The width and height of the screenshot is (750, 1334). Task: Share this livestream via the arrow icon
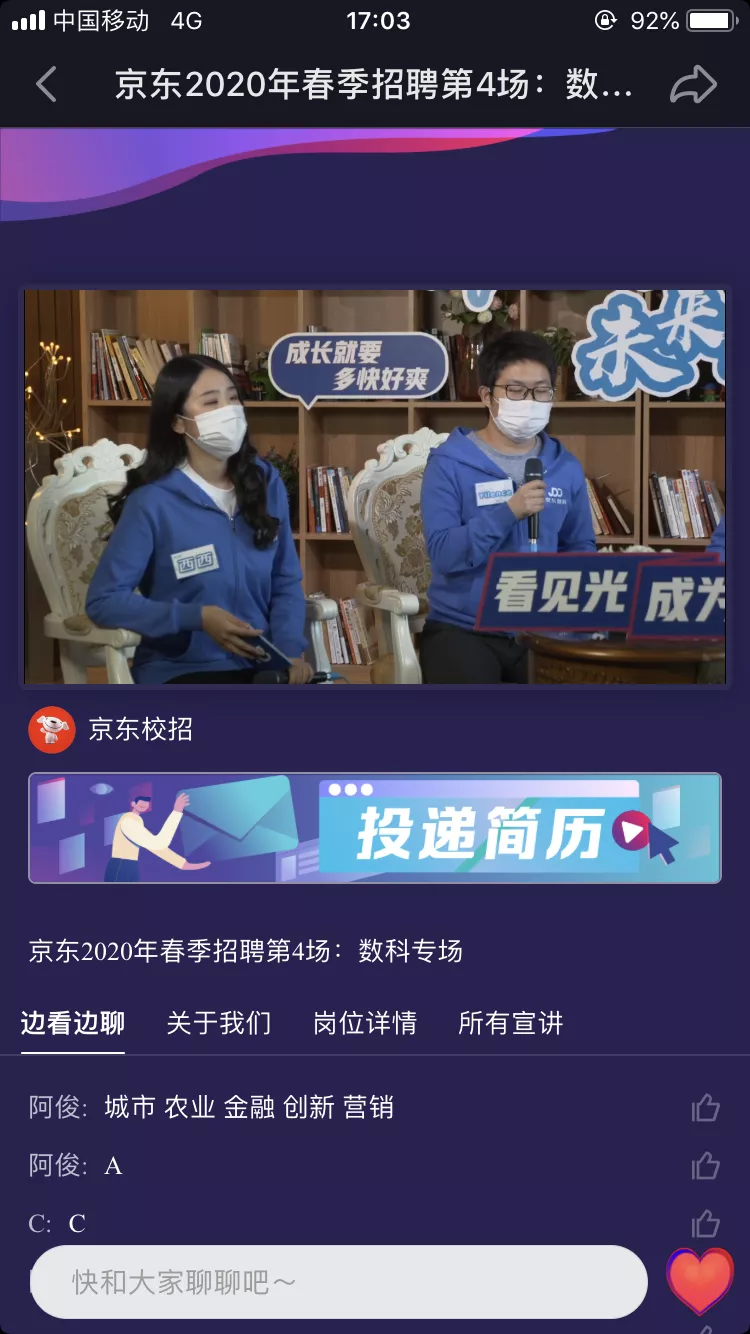[693, 85]
